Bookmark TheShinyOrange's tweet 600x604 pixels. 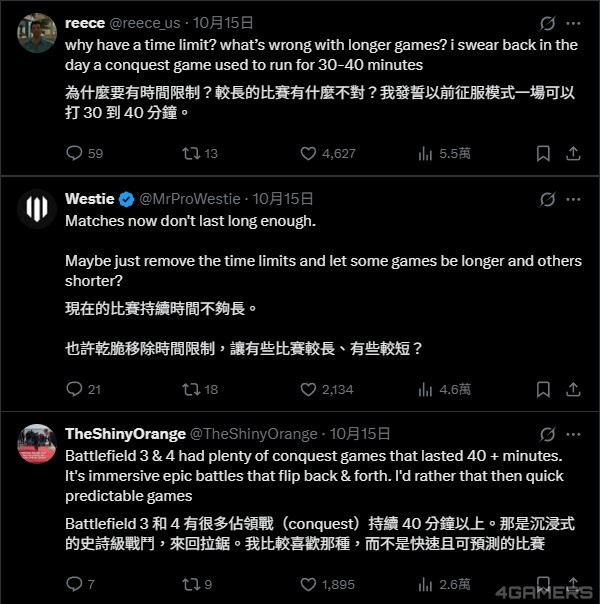click(x=542, y=583)
